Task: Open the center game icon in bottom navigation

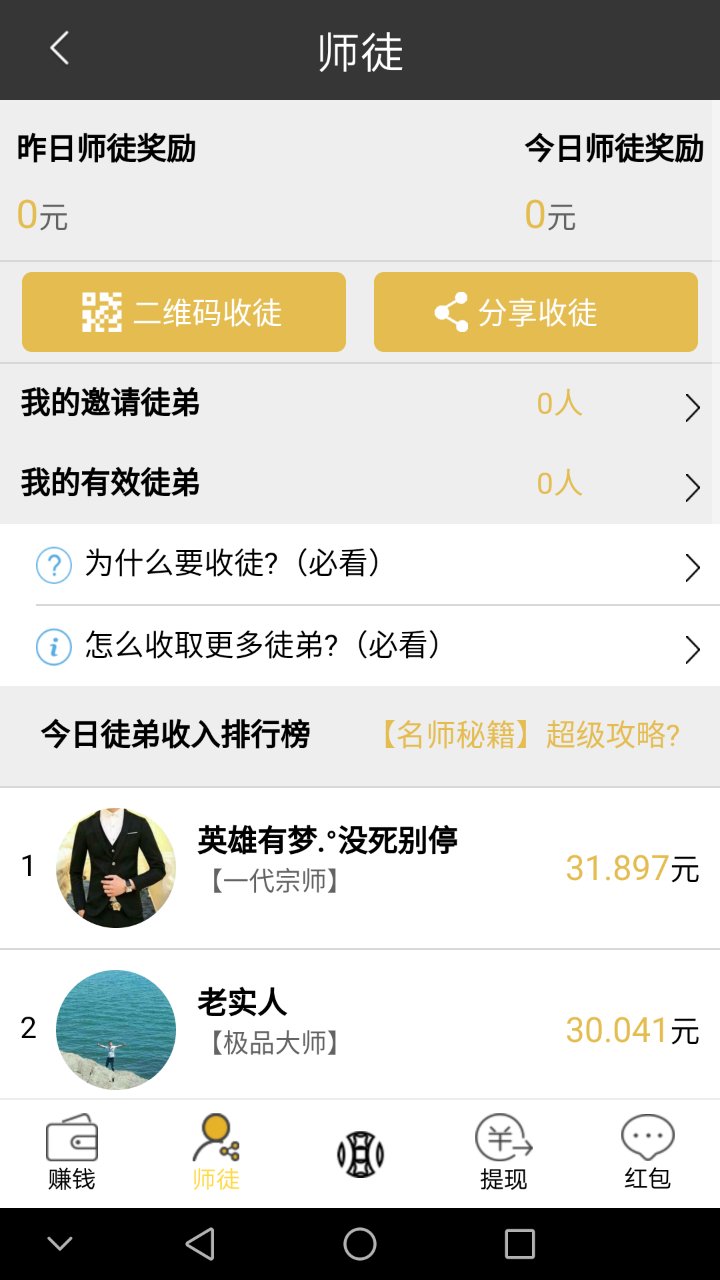Action: point(360,1151)
